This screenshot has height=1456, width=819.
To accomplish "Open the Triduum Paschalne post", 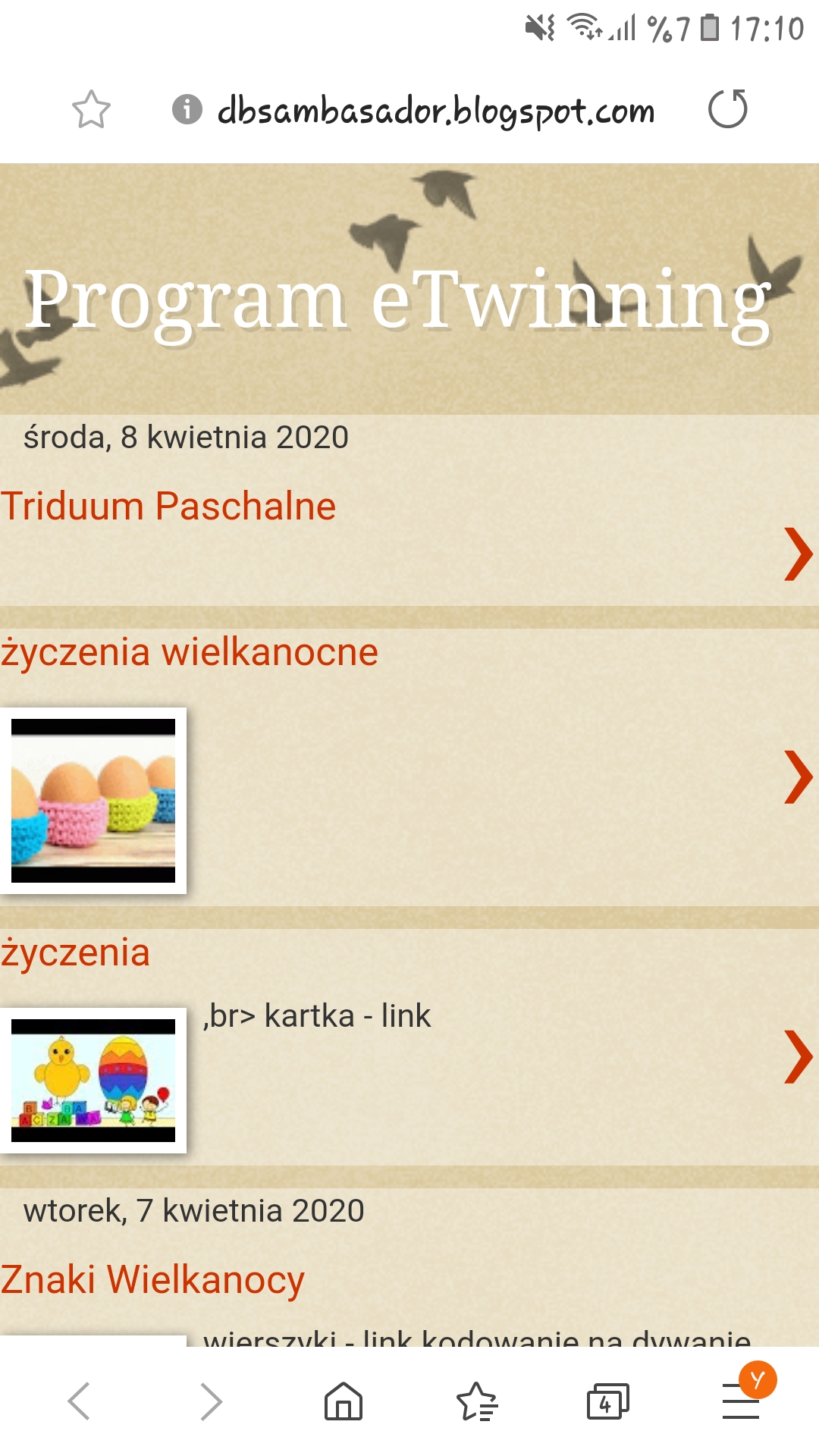I will pos(168,507).
